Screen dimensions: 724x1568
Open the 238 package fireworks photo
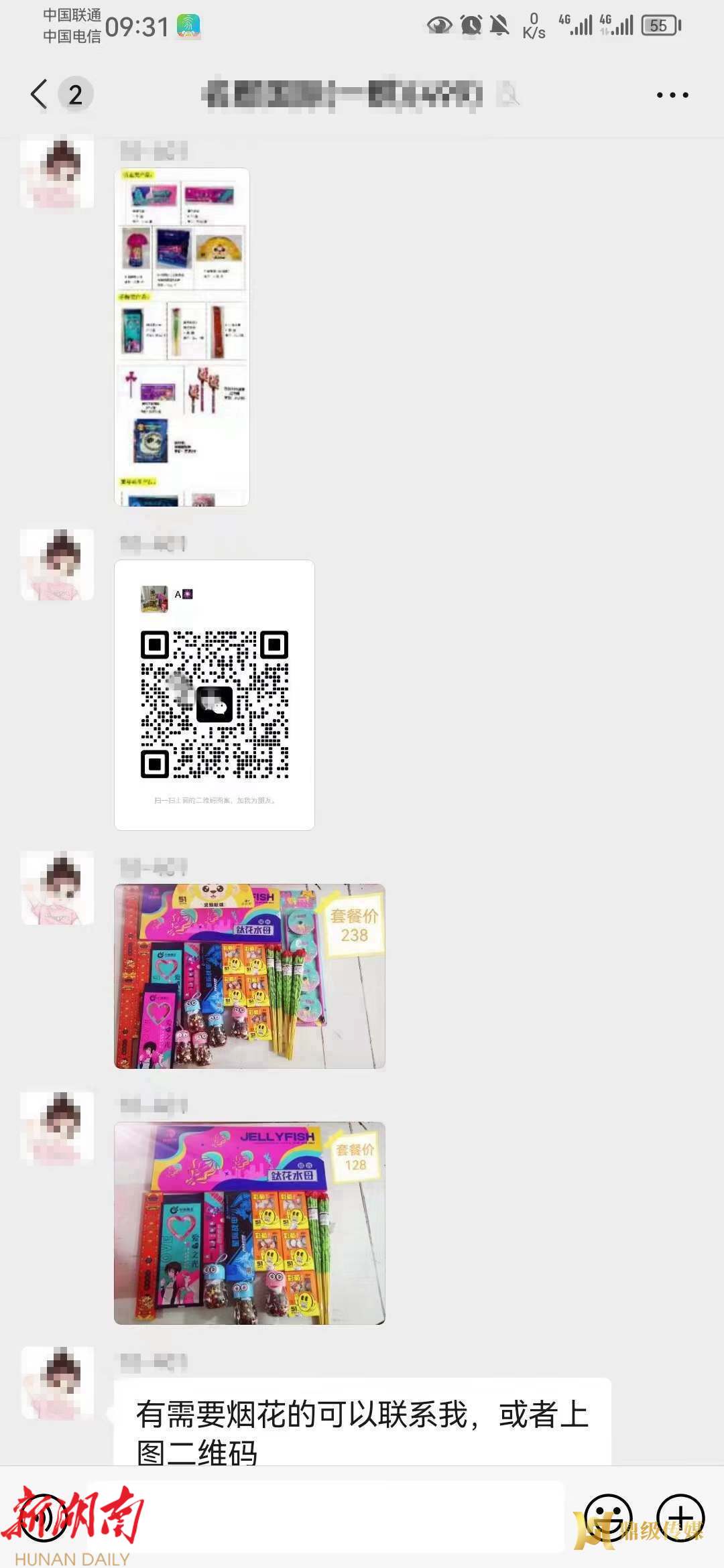[249, 976]
